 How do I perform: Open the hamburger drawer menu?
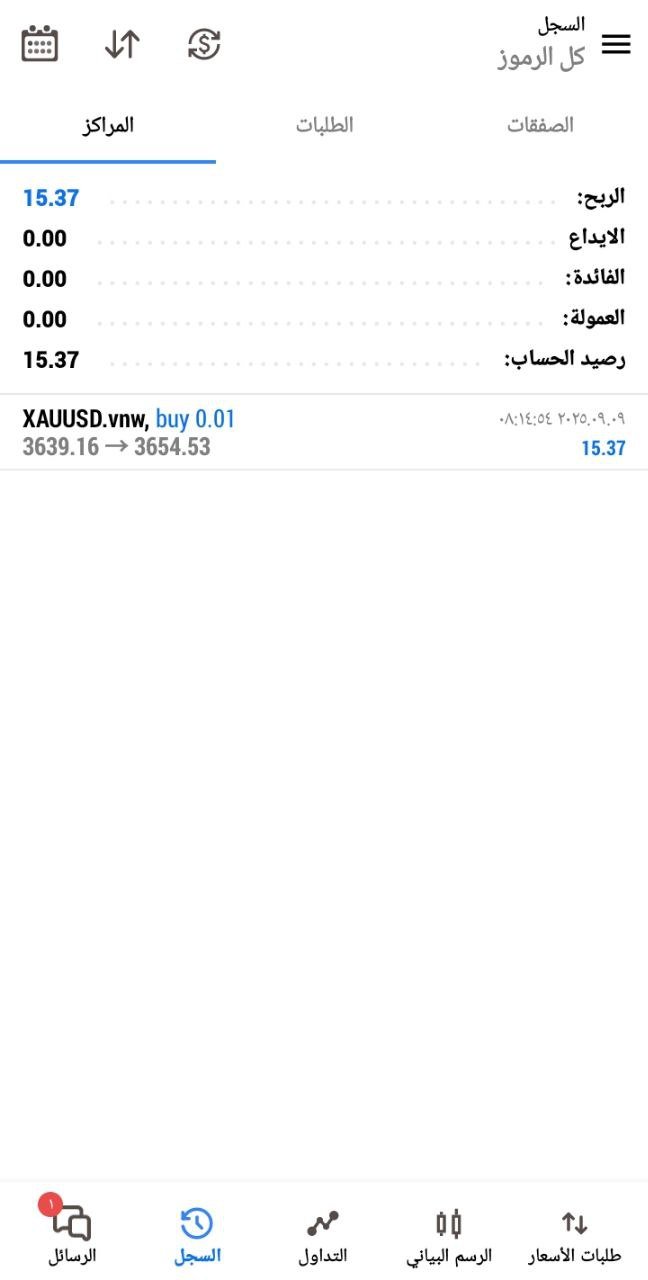tap(616, 45)
